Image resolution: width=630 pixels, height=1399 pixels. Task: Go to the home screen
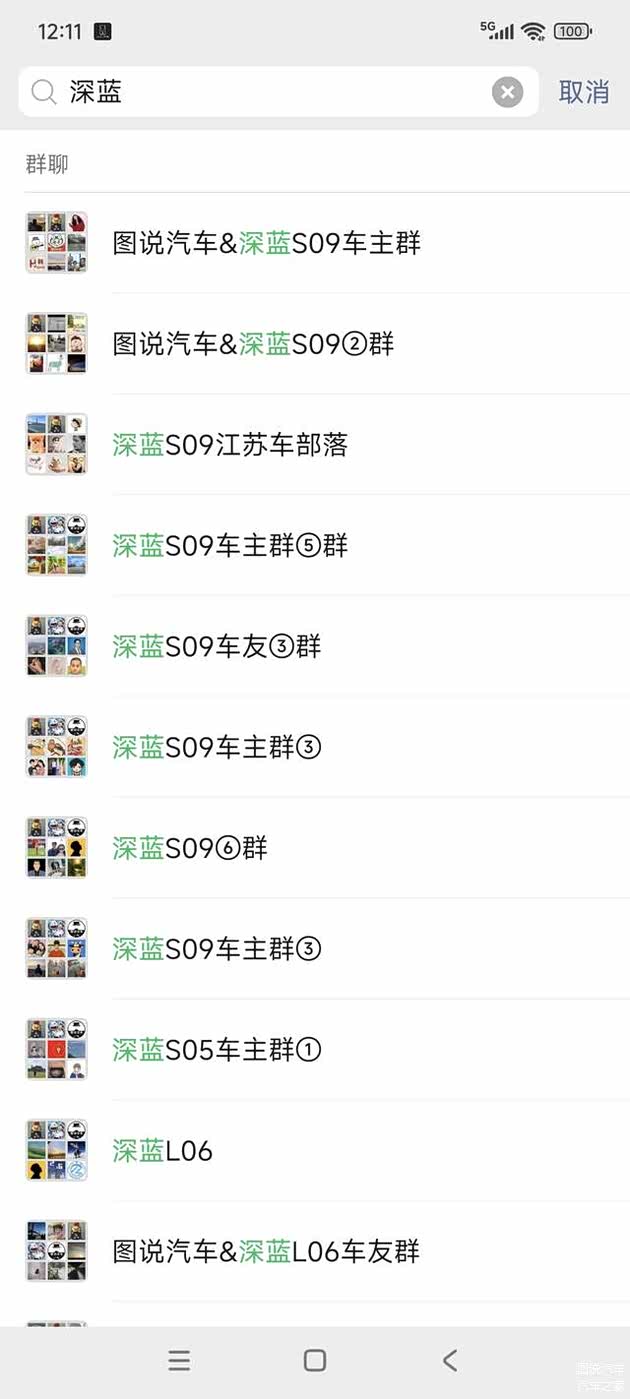[x=315, y=1360]
